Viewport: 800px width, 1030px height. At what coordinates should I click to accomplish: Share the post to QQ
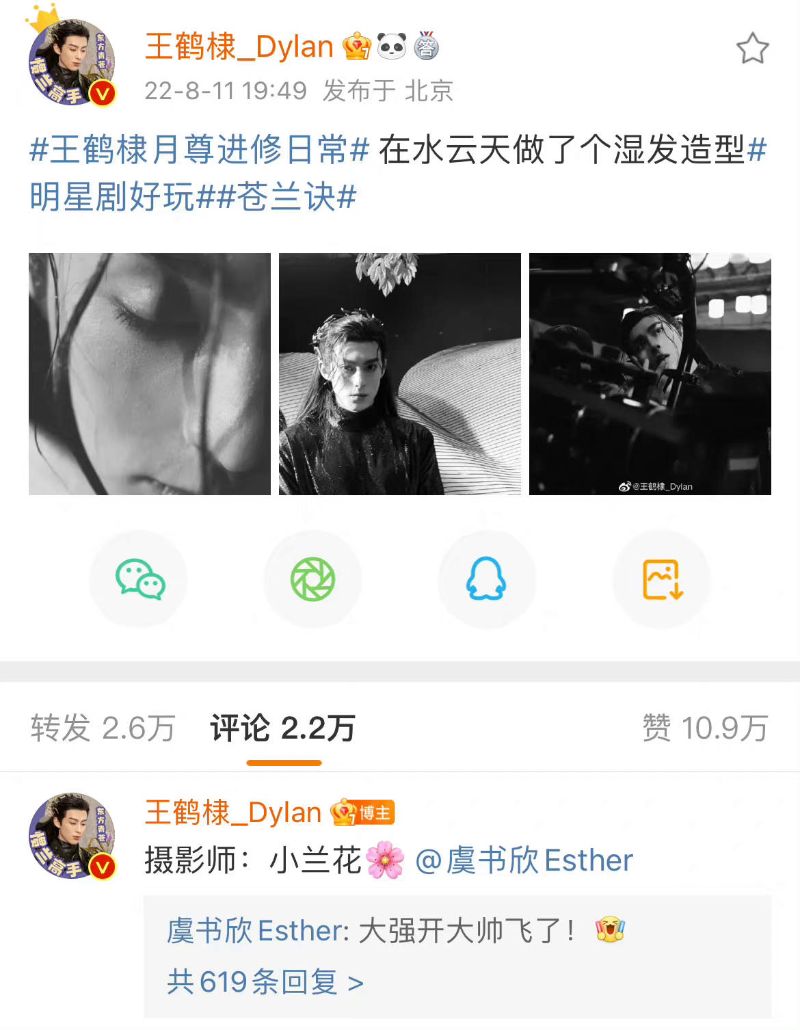[x=487, y=579]
